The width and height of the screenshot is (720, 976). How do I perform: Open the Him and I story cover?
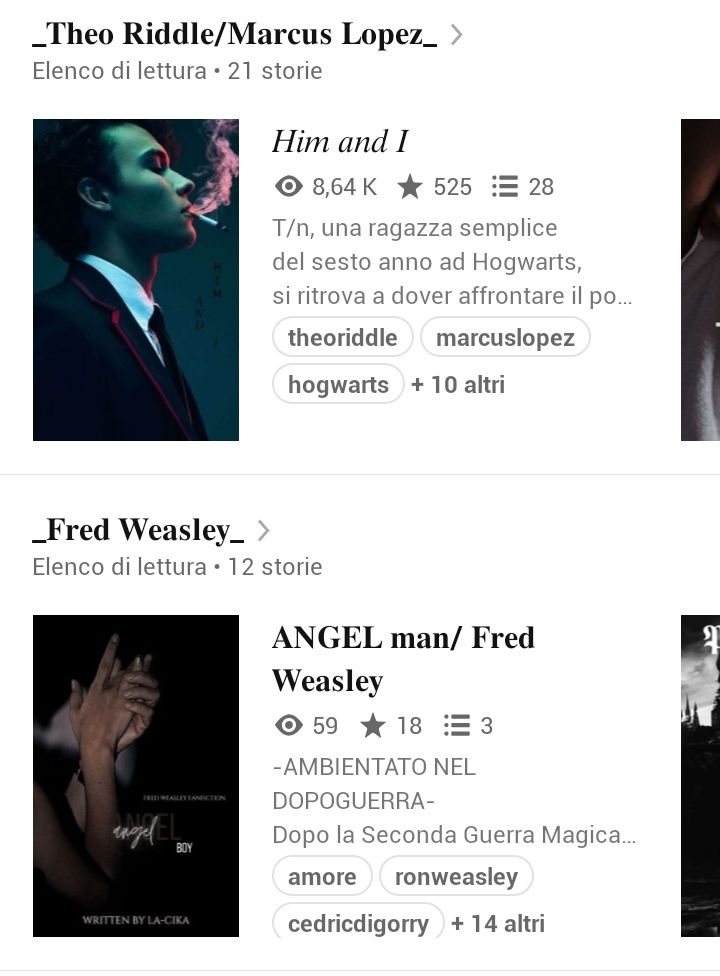point(136,280)
